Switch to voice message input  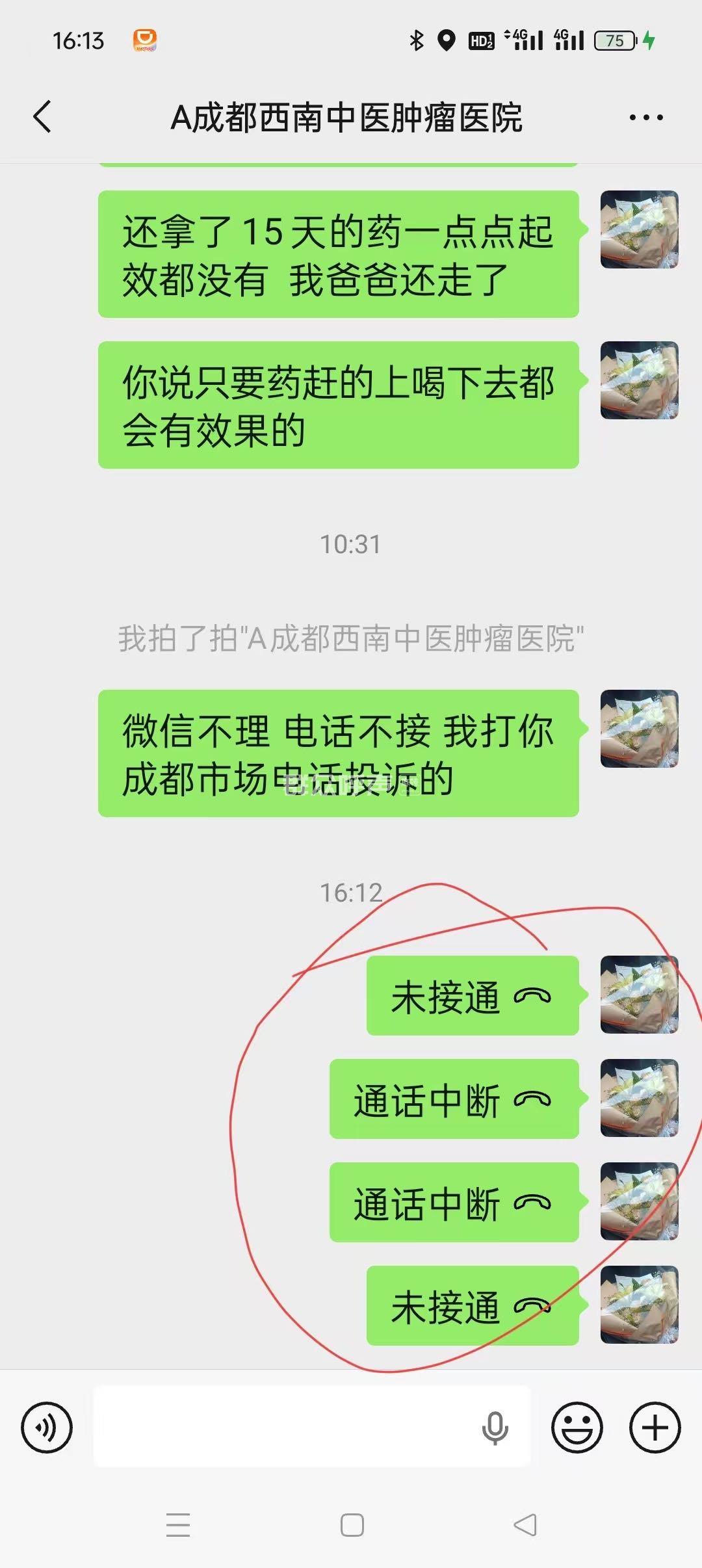[x=47, y=1428]
